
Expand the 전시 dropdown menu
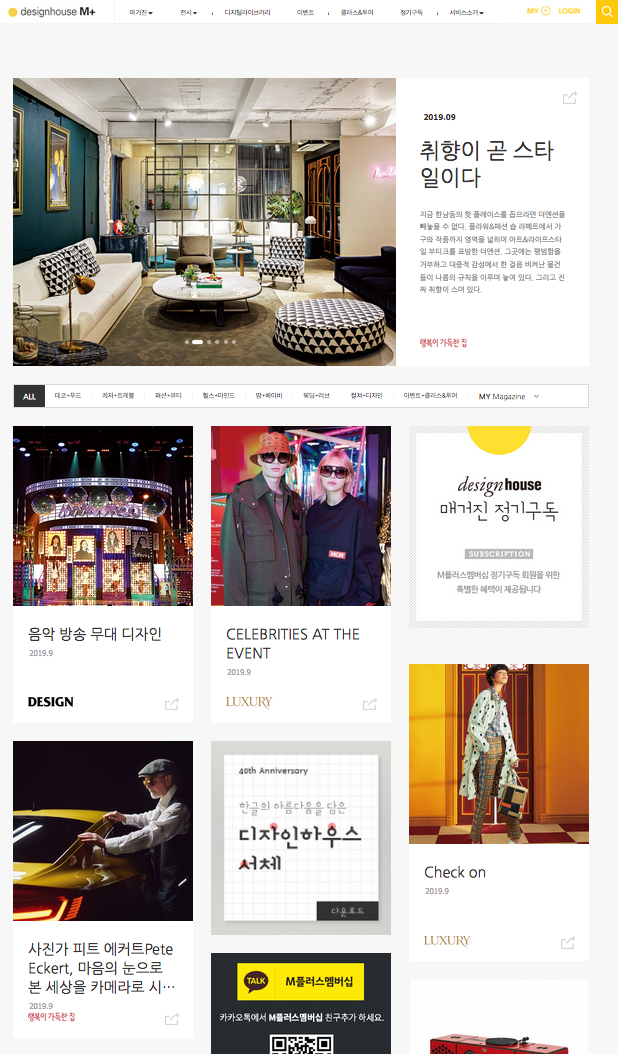(188, 12)
